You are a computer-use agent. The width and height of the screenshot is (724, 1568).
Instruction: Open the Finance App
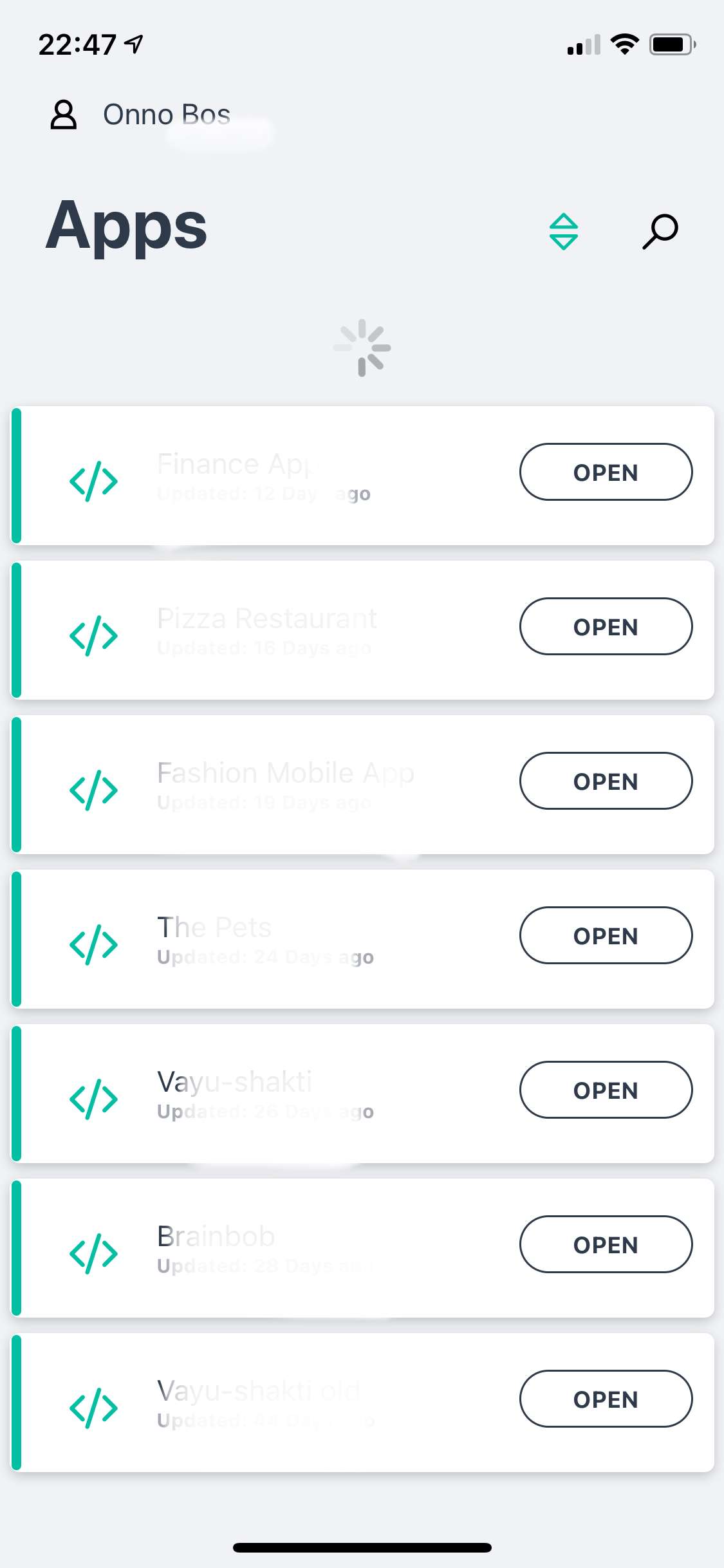(606, 472)
